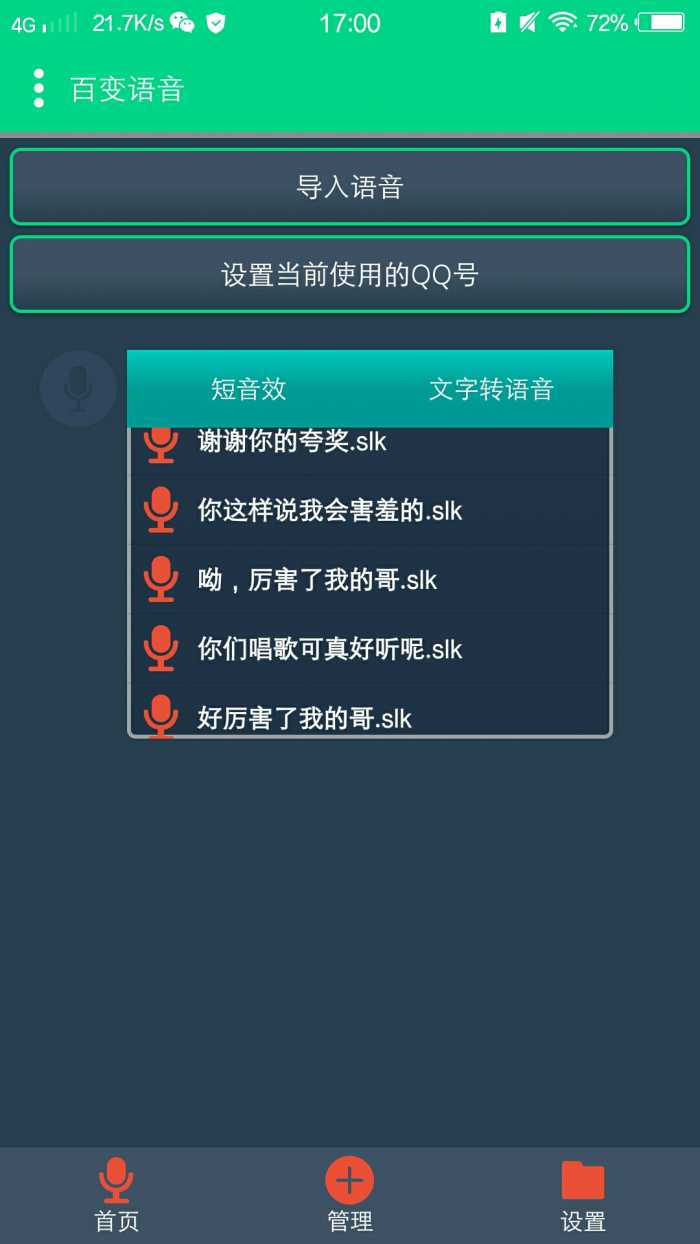Go to the 首页 tab
Viewport: 700px width, 1244px height.
coord(116,1195)
